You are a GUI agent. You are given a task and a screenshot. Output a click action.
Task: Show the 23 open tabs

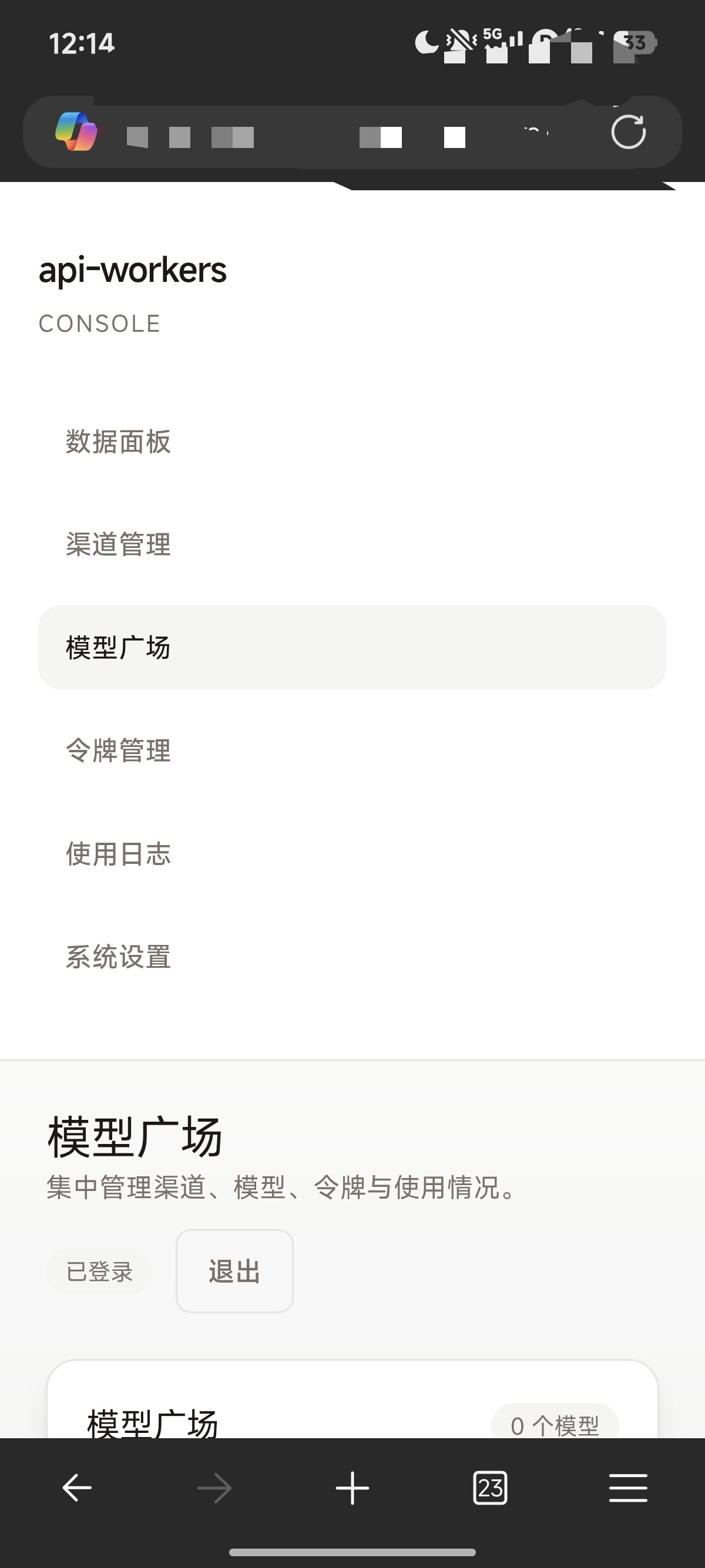coord(490,1488)
